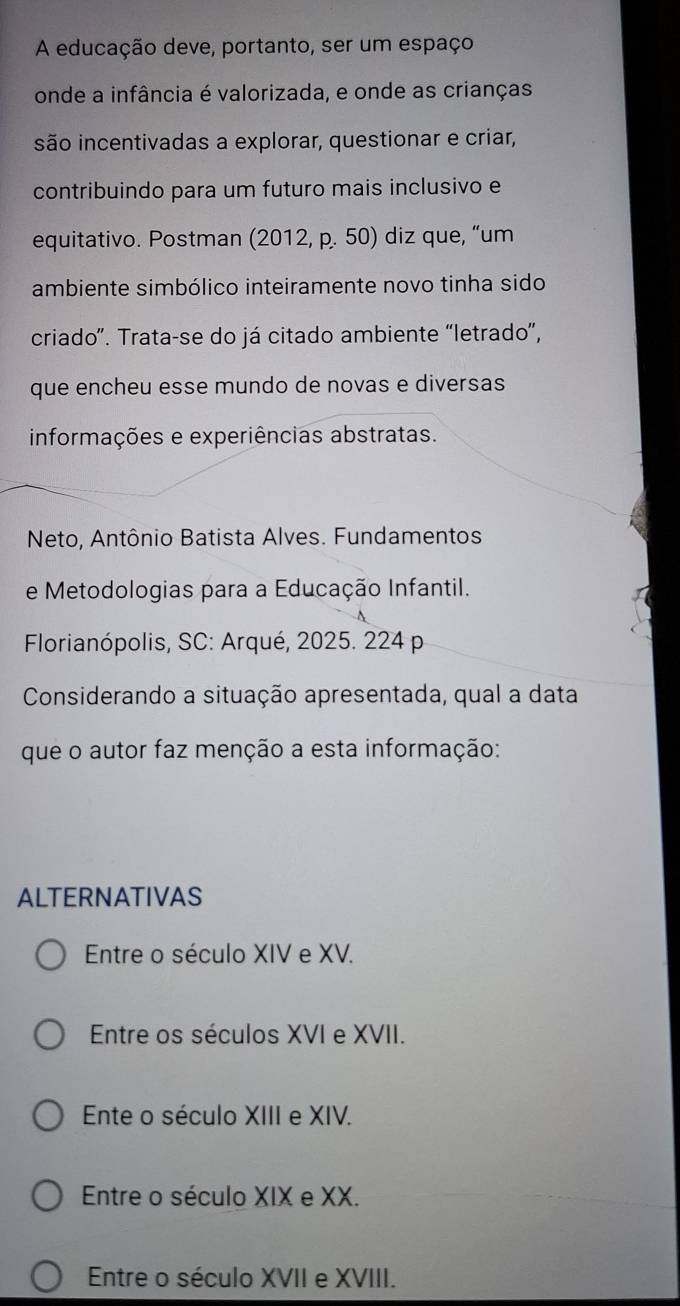
Task: Pick the answer Entre o século XIX e XX
Action: tap(50, 1196)
